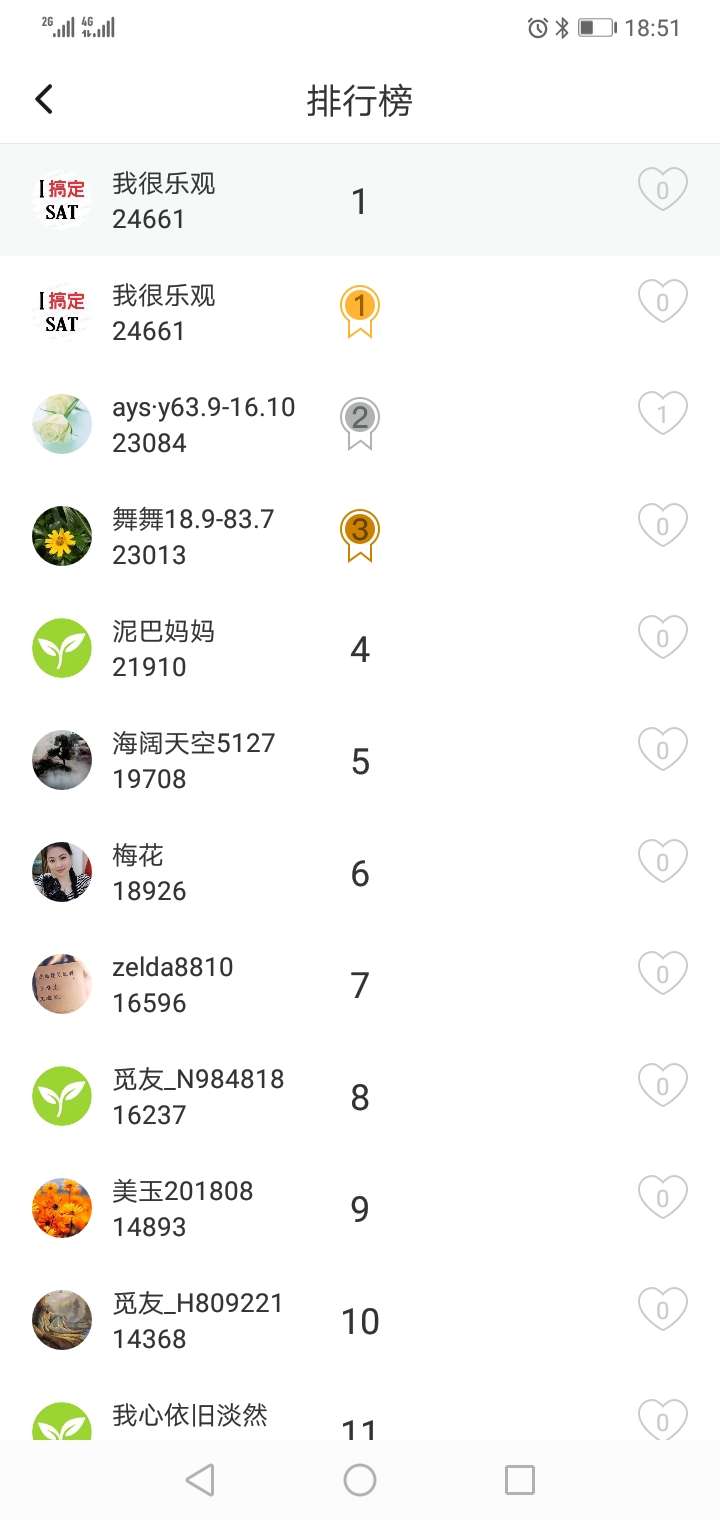Image resolution: width=720 pixels, height=1520 pixels.
Task: Tap the back arrow icon
Action: 44,99
